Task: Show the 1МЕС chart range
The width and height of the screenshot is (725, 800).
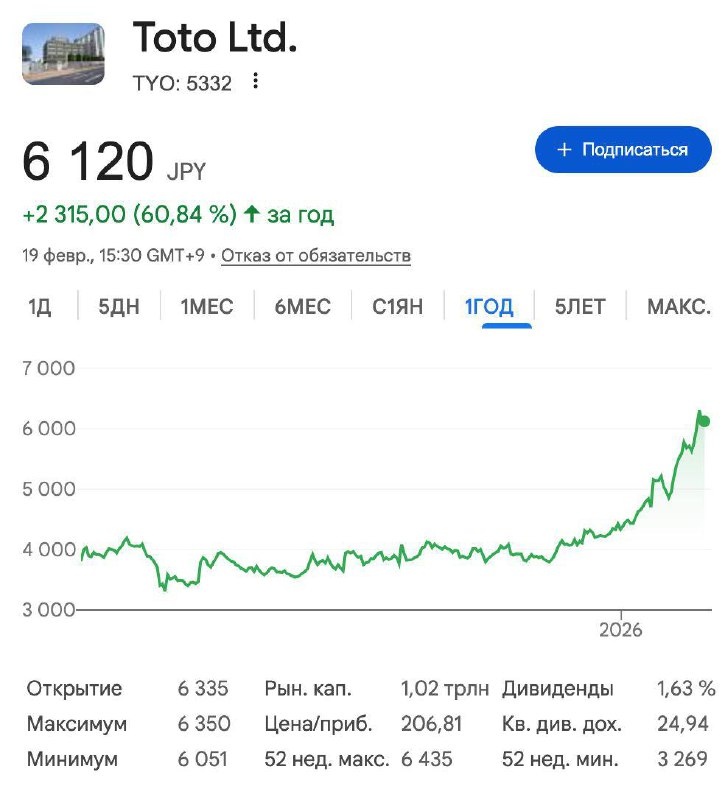Action: tap(206, 307)
